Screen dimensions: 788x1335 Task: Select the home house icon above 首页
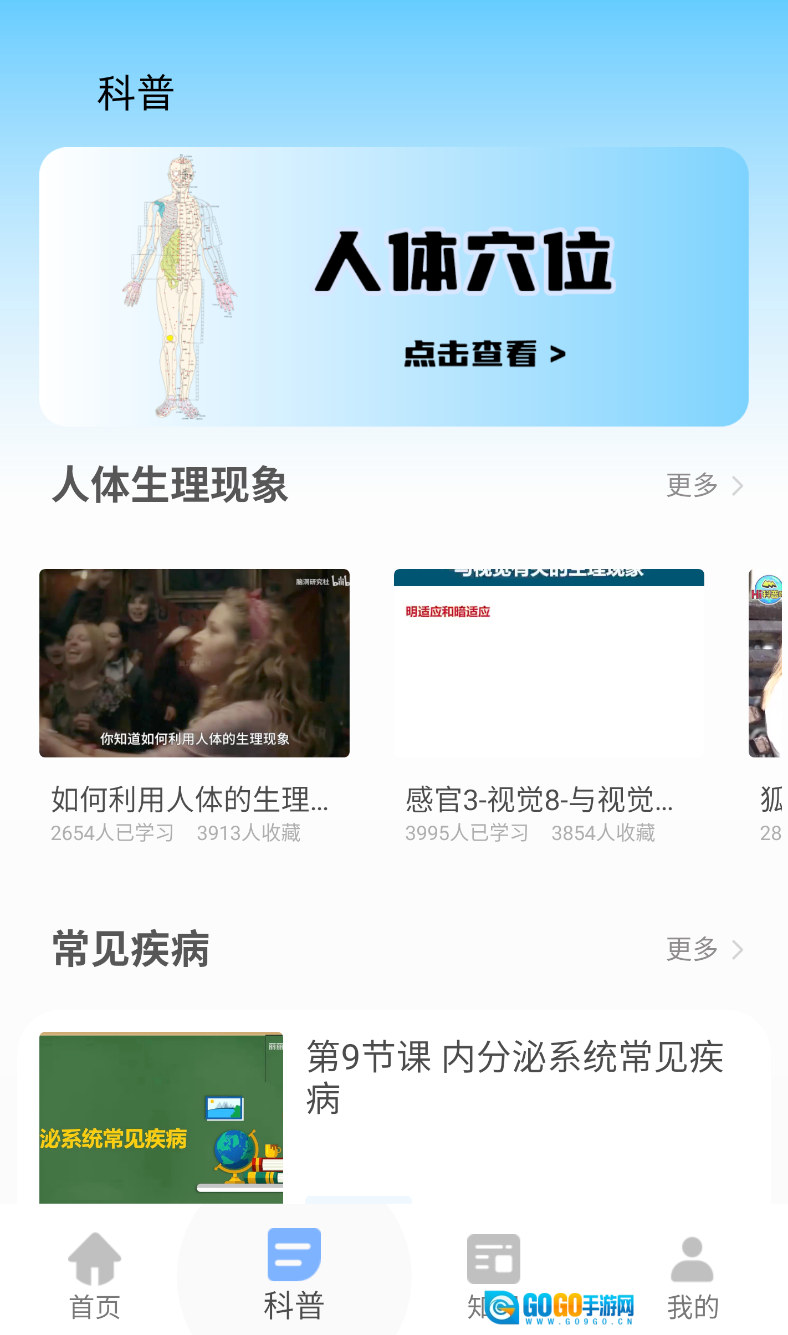[x=95, y=1258]
